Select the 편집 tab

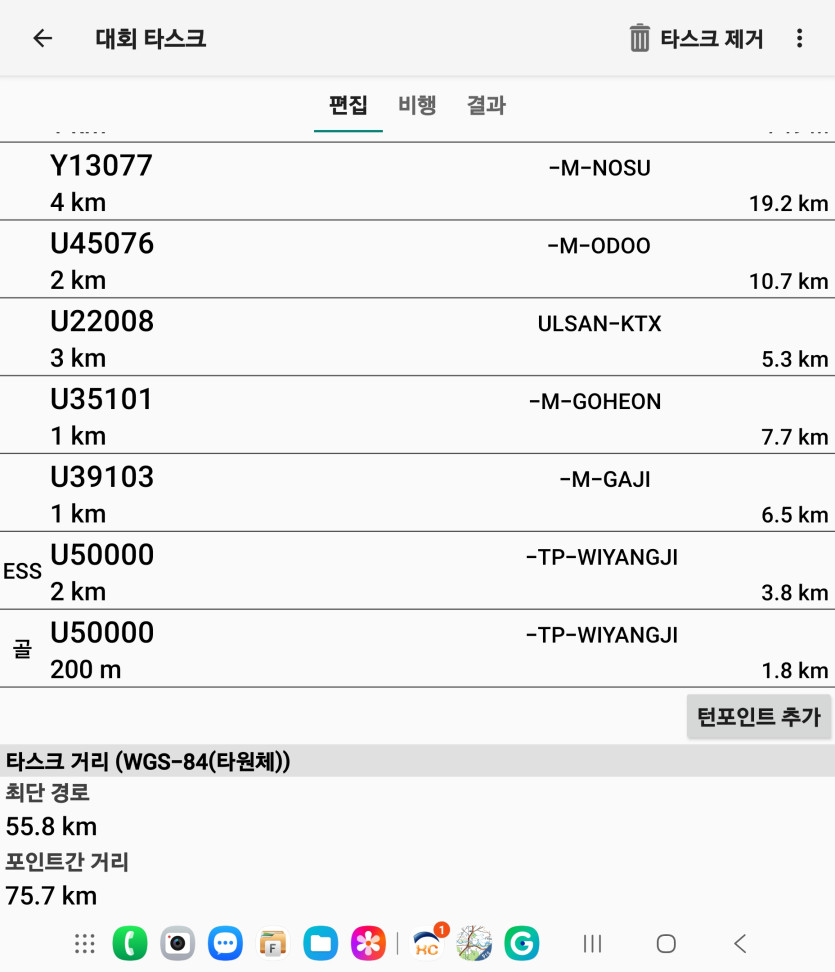348,105
